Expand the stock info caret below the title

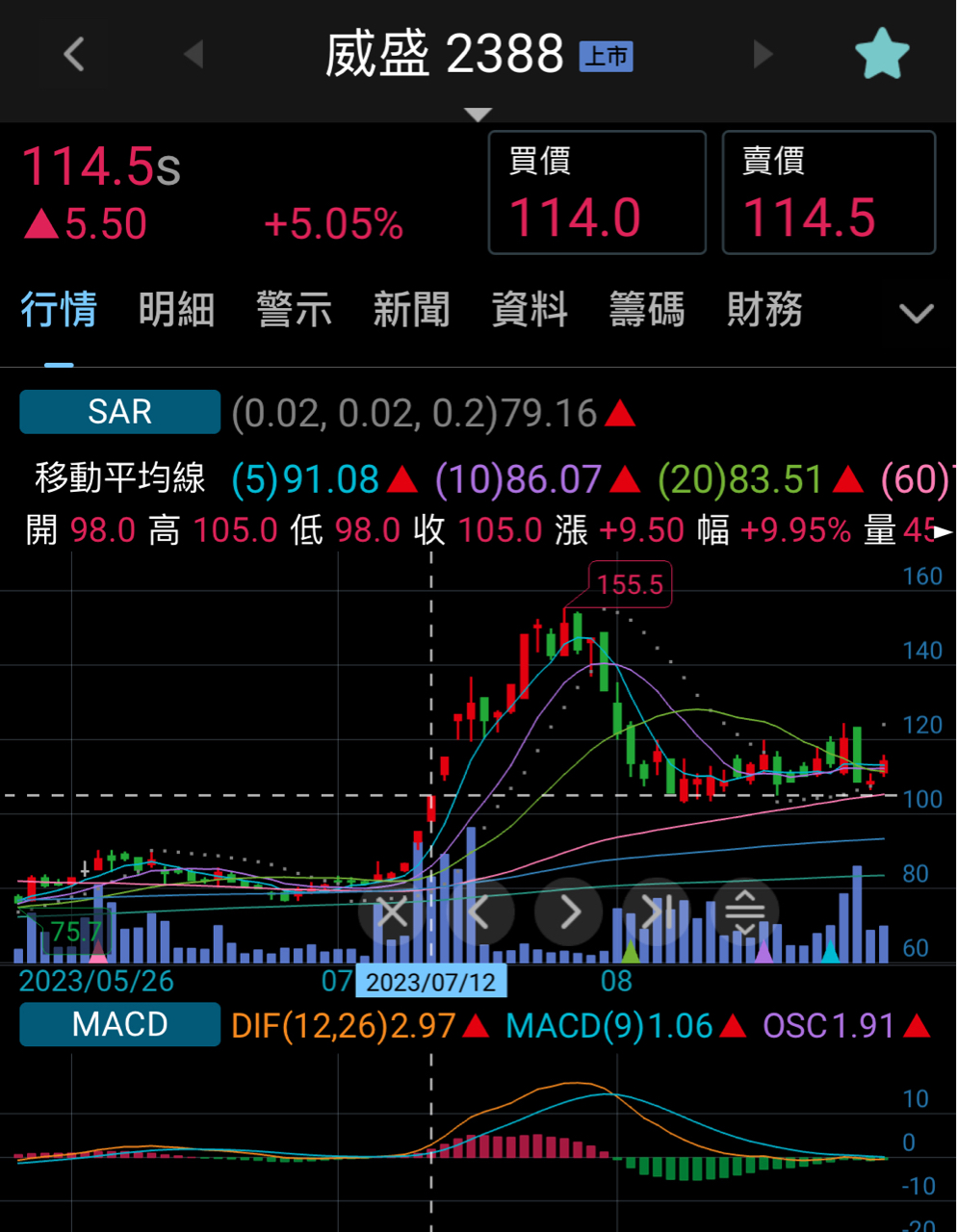point(478,114)
